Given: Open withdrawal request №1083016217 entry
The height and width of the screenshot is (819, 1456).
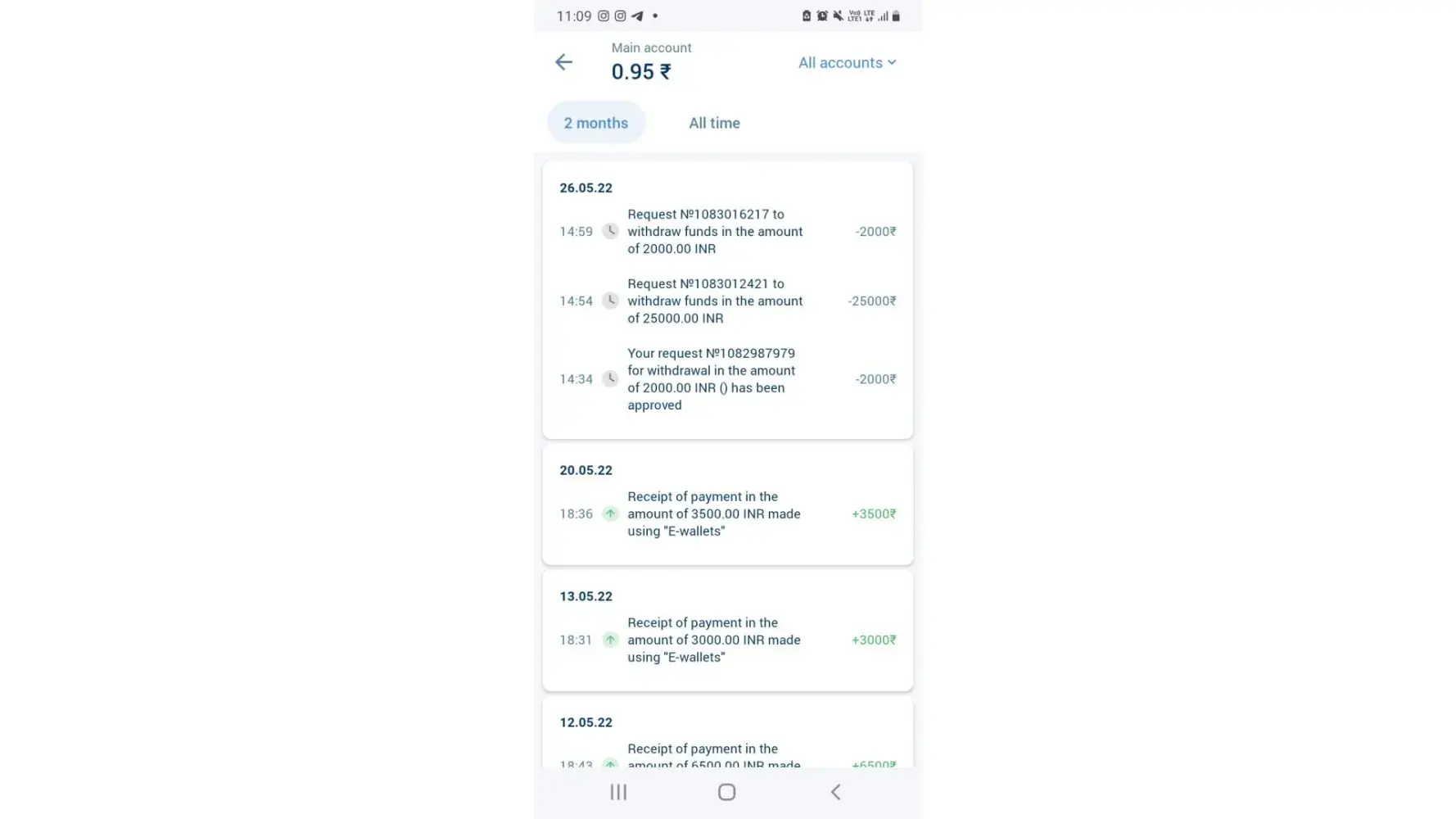Looking at the screenshot, I should 726,232.
